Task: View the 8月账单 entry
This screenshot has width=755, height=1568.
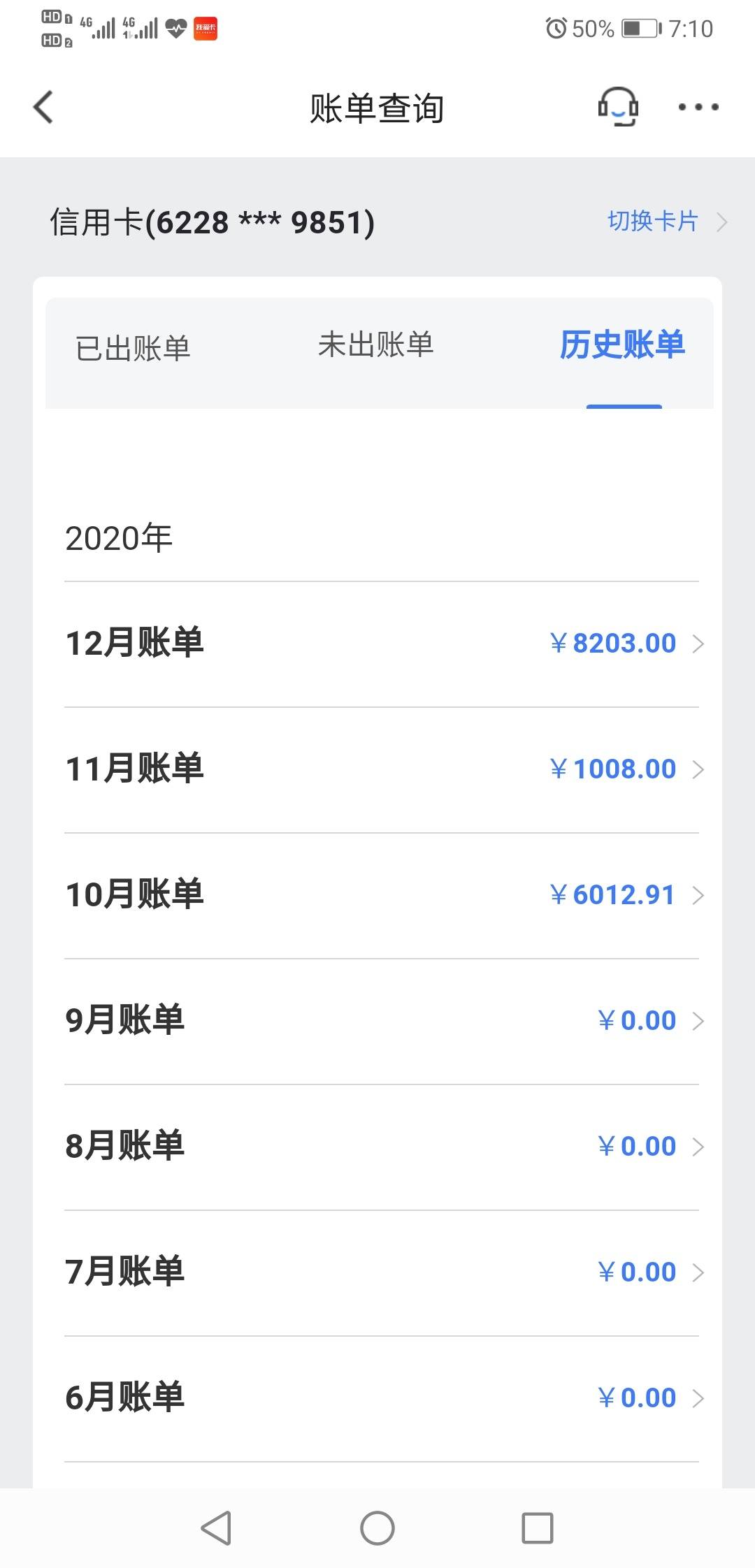Action: click(382, 1147)
